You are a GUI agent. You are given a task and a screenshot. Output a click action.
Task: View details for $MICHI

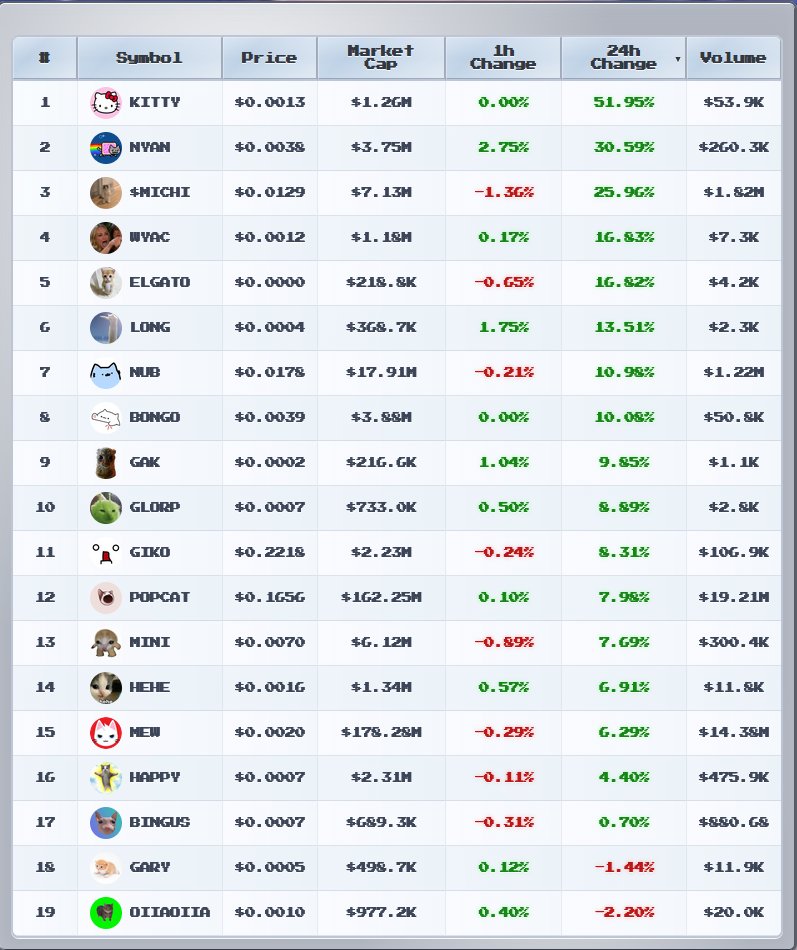159,193
